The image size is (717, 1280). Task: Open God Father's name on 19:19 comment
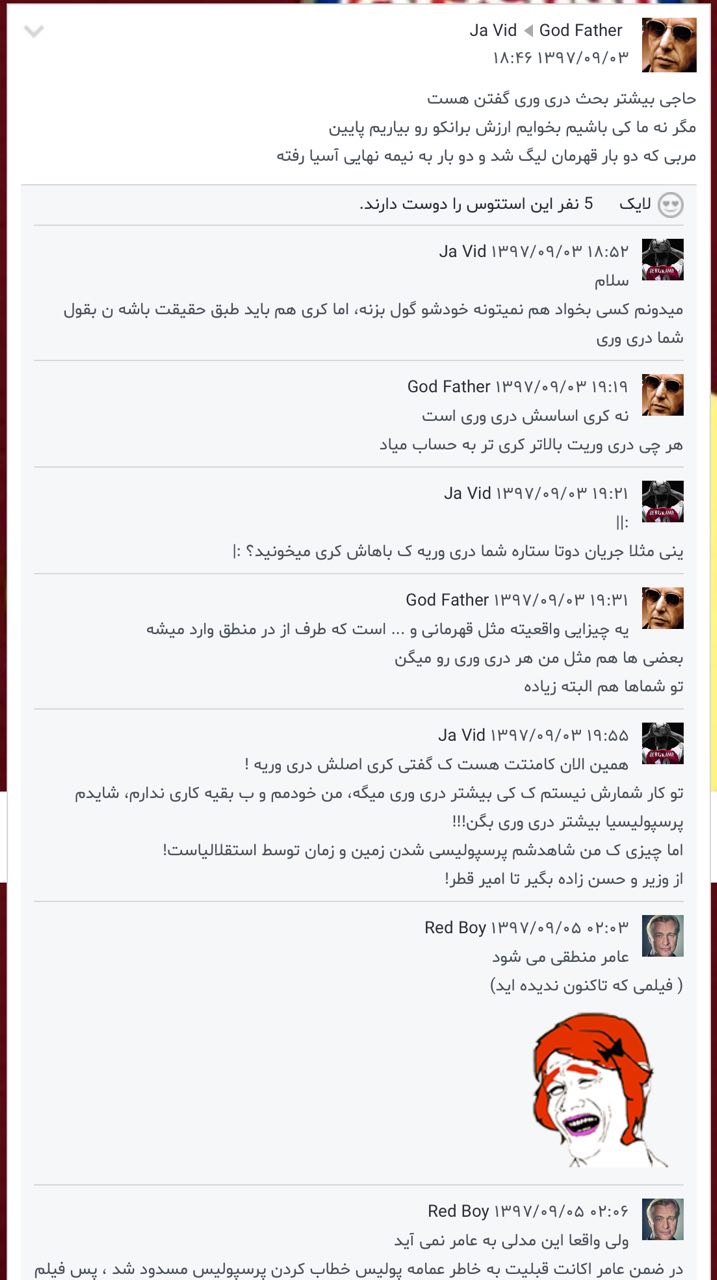pos(448,386)
